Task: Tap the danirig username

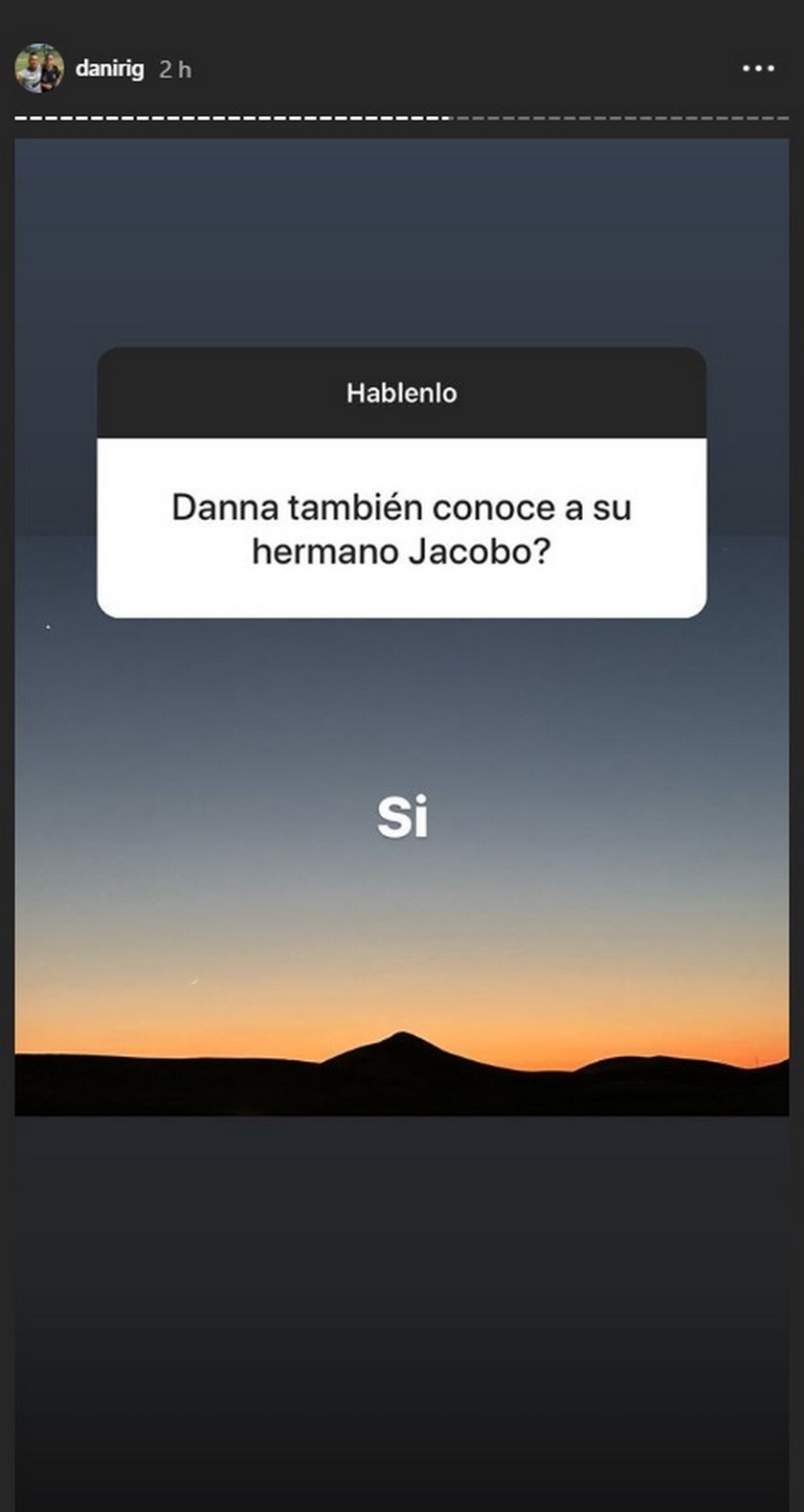Action: pyautogui.click(x=109, y=69)
